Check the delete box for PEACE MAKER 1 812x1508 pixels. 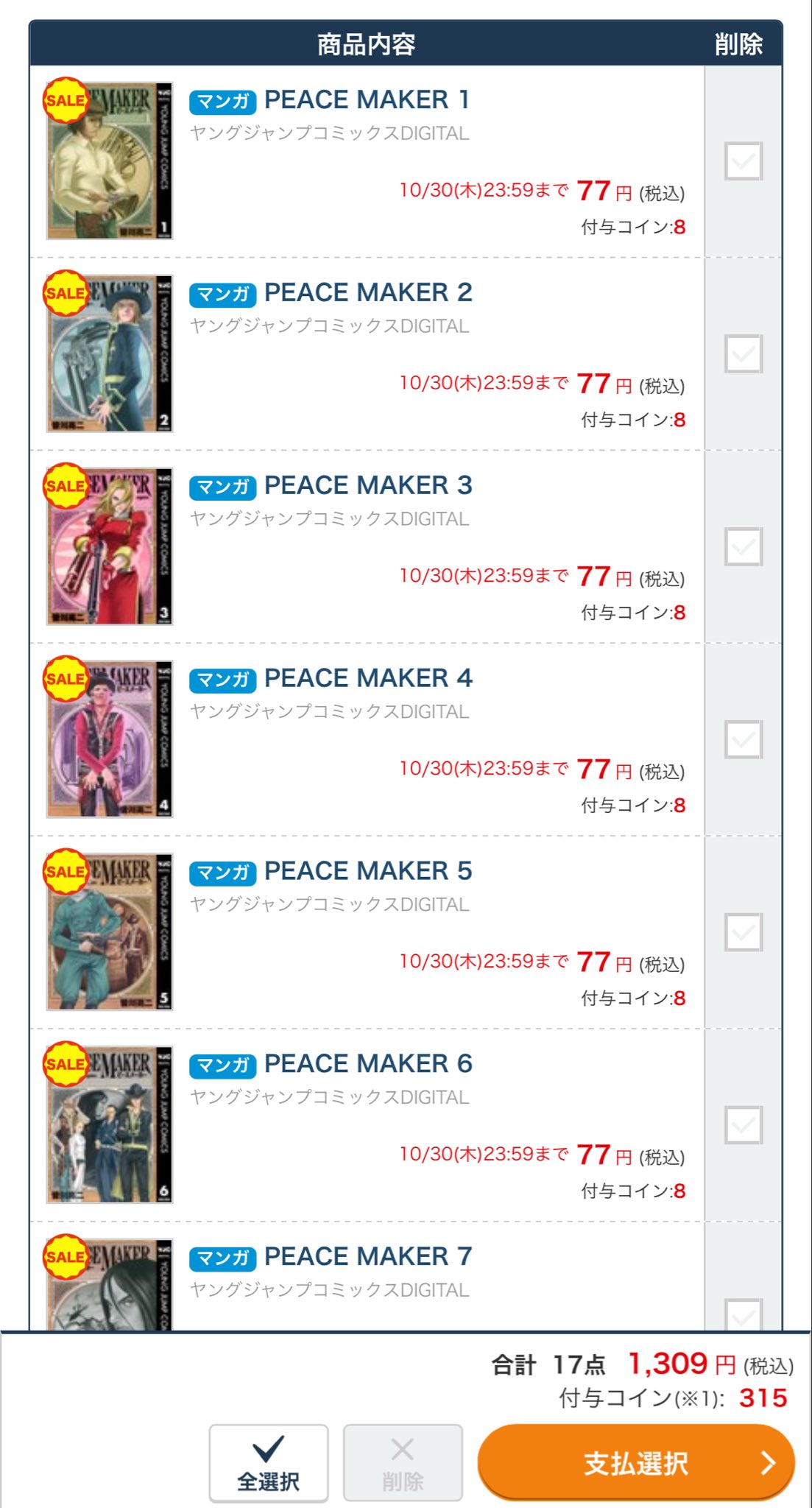[x=743, y=161]
